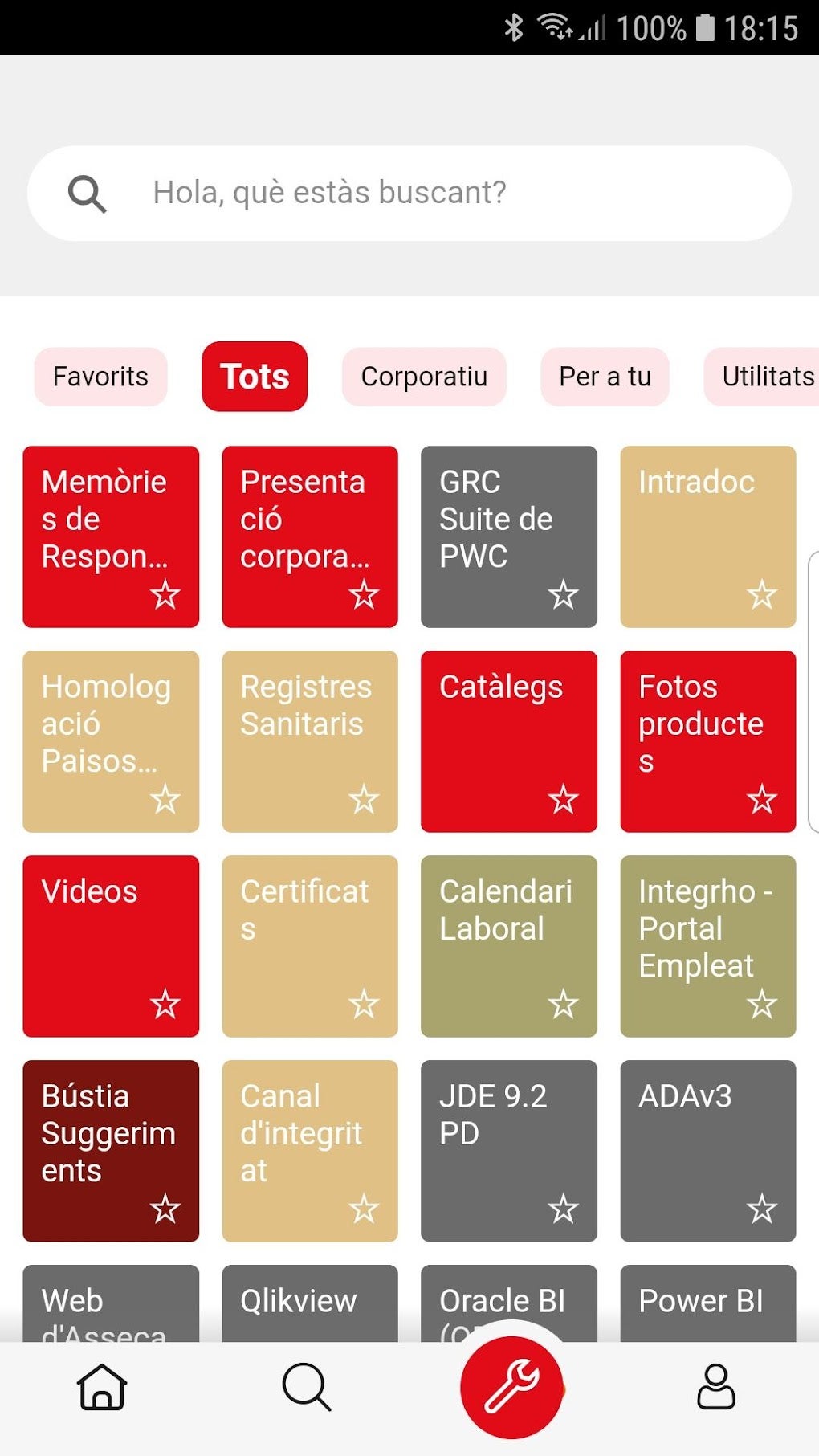Screen dimensions: 819x1456
Task: Mark ADAv3 as favorite with its star
Action: pyautogui.click(x=762, y=1209)
